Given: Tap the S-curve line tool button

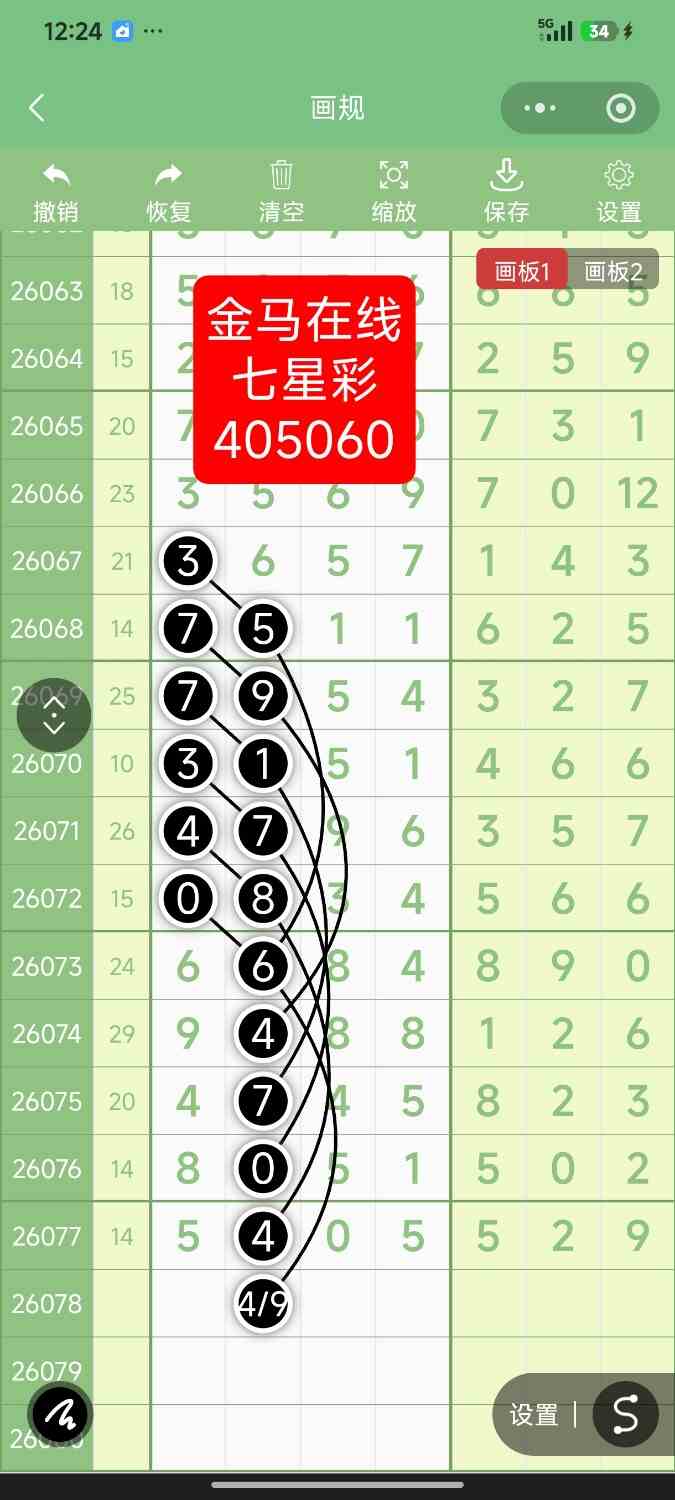Looking at the screenshot, I should coord(625,1414).
